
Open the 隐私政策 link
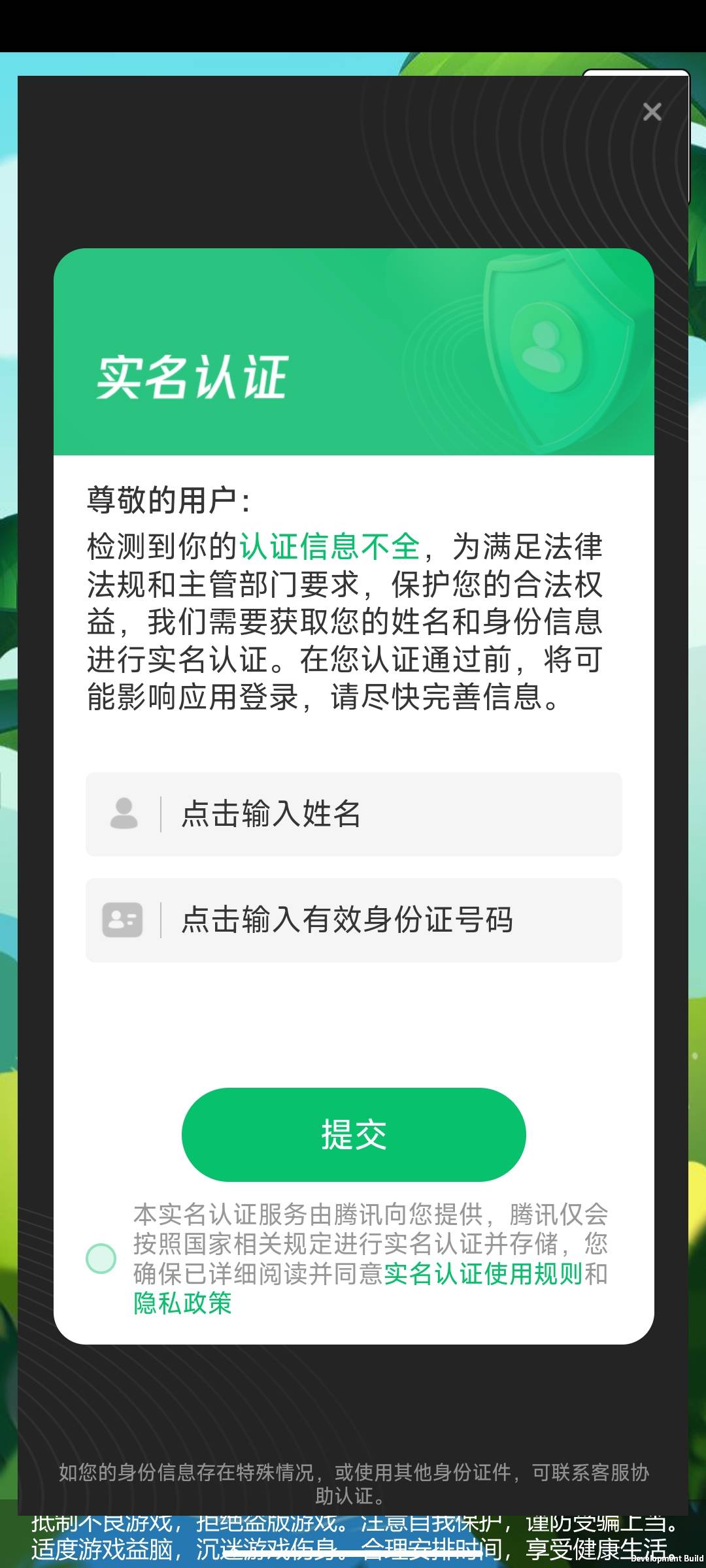[x=182, y=1303]
